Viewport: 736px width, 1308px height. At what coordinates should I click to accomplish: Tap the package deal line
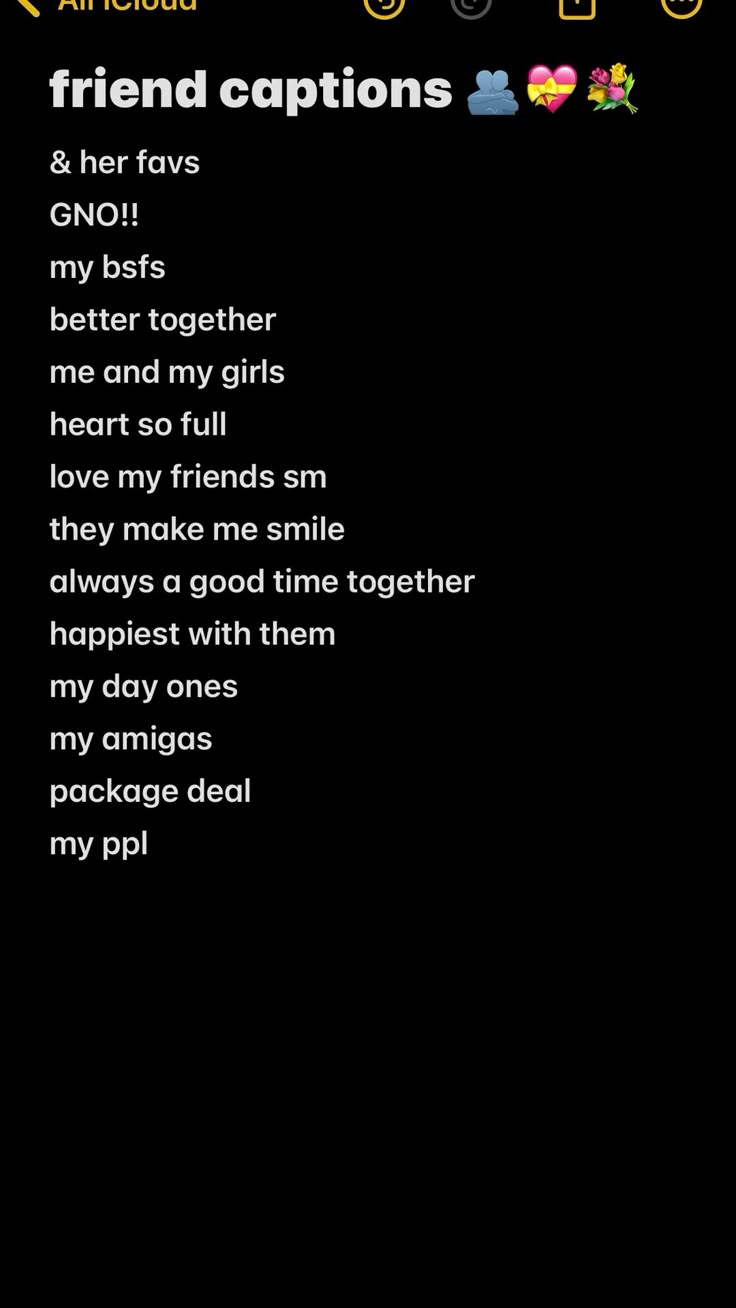(x=150, y=790)
